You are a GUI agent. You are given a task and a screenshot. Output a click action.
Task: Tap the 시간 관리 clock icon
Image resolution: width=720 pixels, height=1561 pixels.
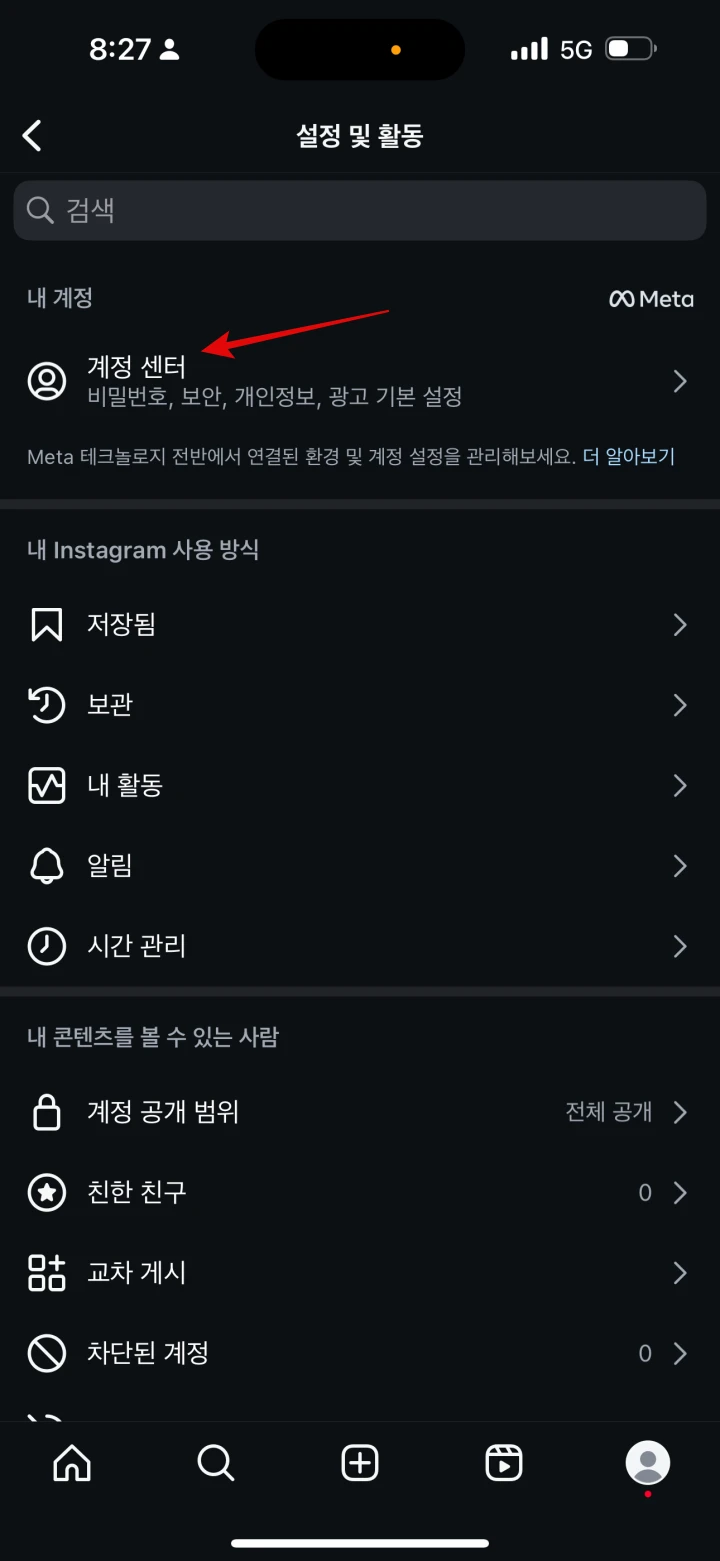(x=46, y=946)
